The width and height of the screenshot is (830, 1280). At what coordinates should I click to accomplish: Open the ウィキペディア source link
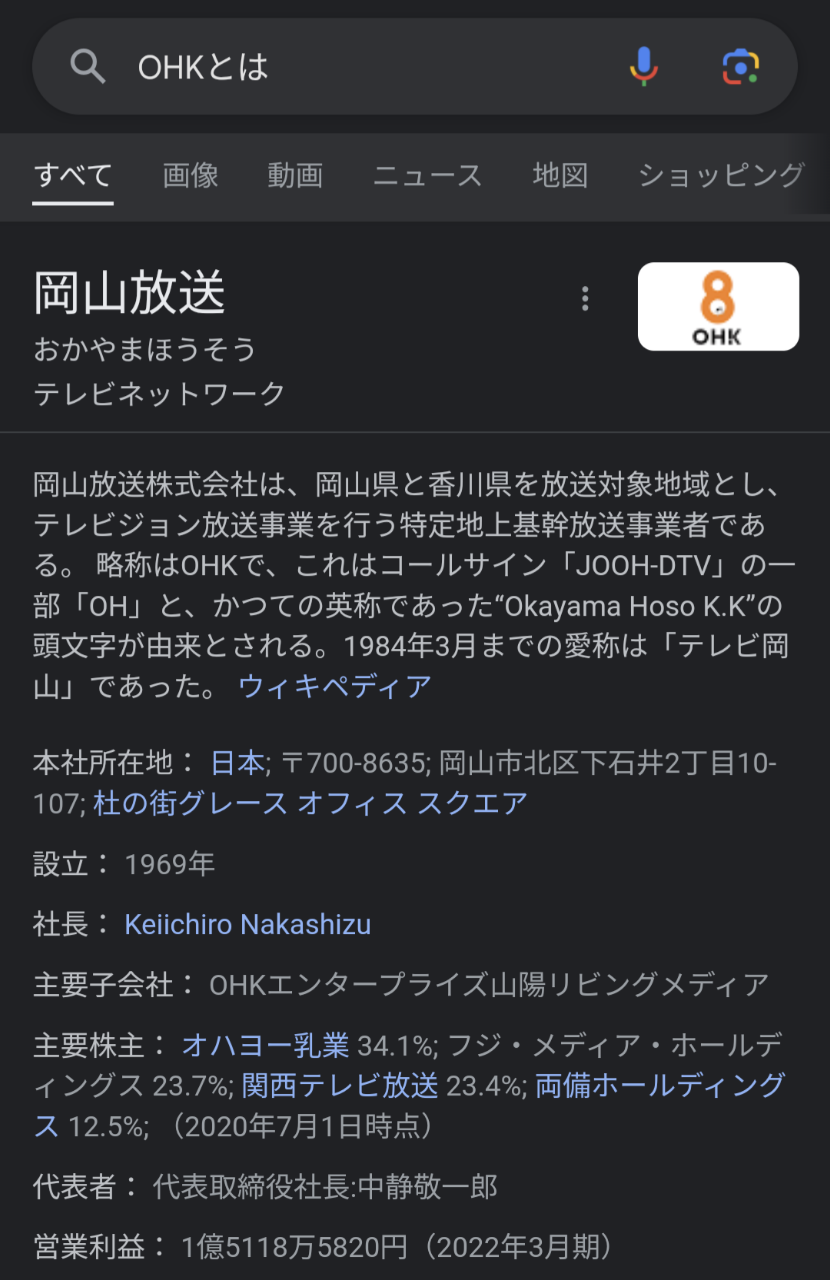click(x=335, y=687)
